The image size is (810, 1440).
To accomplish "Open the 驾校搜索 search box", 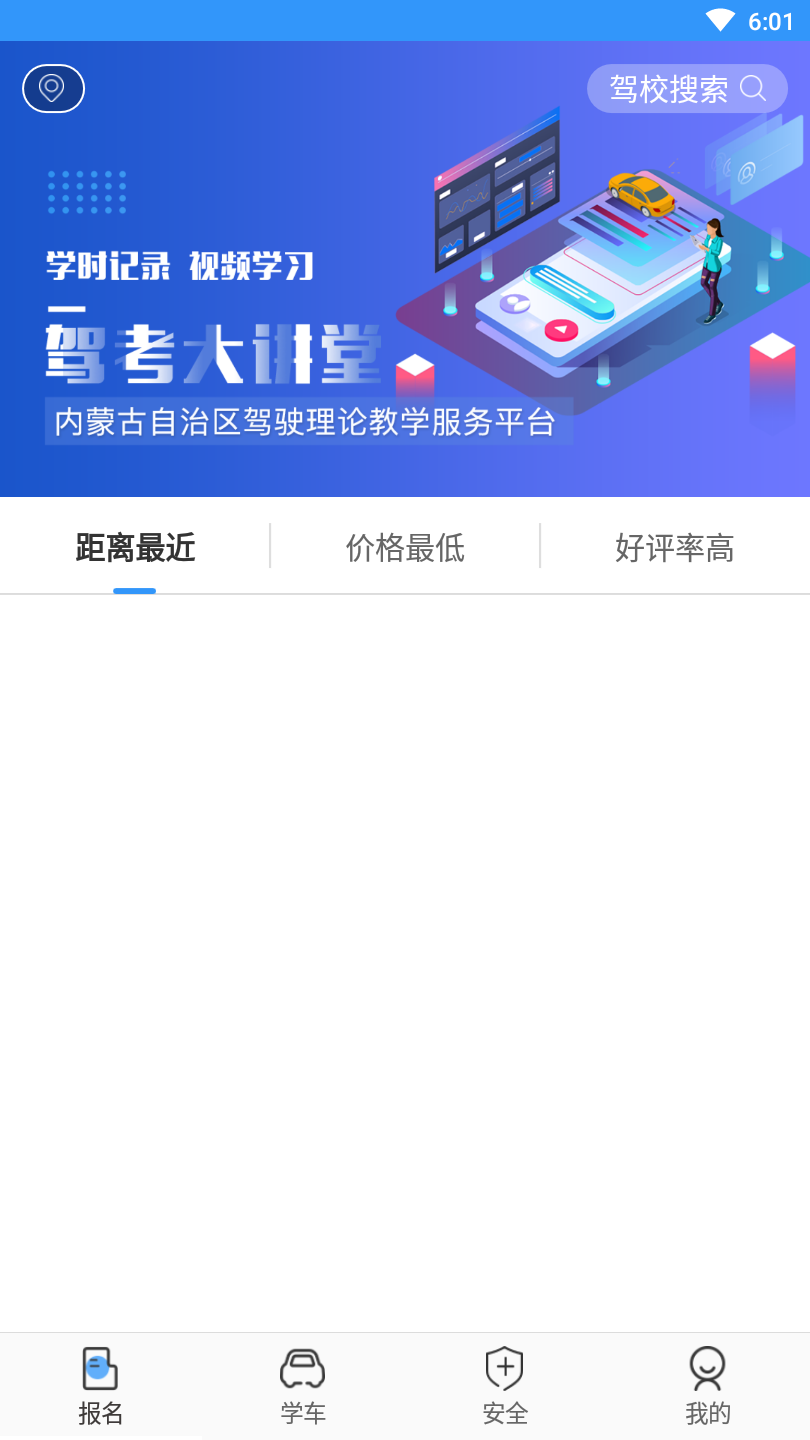I will click(x=687, y=90).
